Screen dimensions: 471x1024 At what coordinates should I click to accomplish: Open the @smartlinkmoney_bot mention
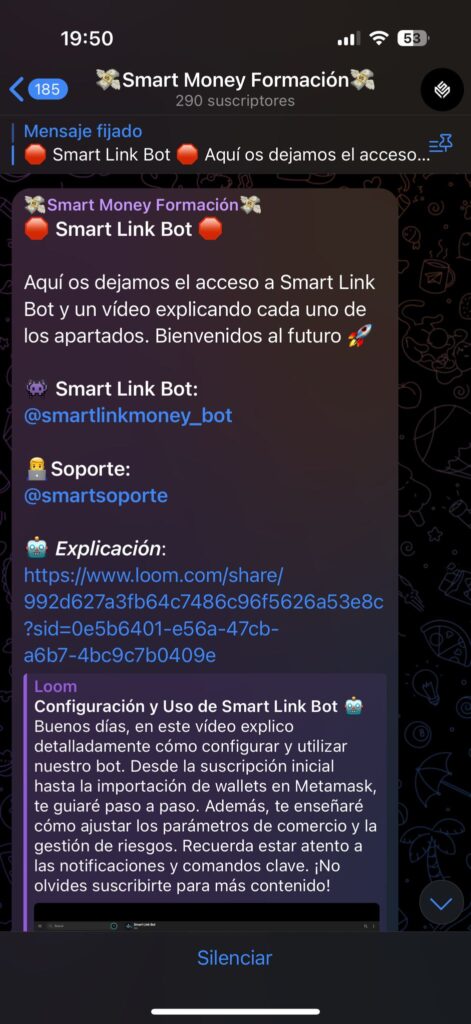128,415
